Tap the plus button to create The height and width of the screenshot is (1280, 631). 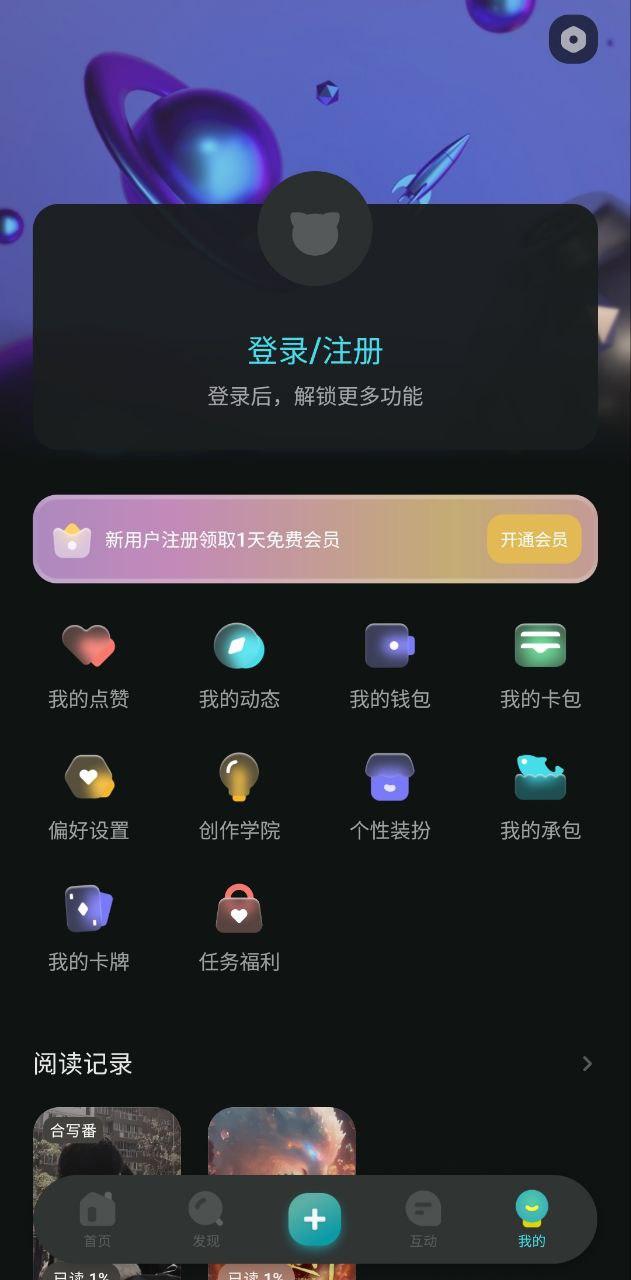[x=315, y=1220]
